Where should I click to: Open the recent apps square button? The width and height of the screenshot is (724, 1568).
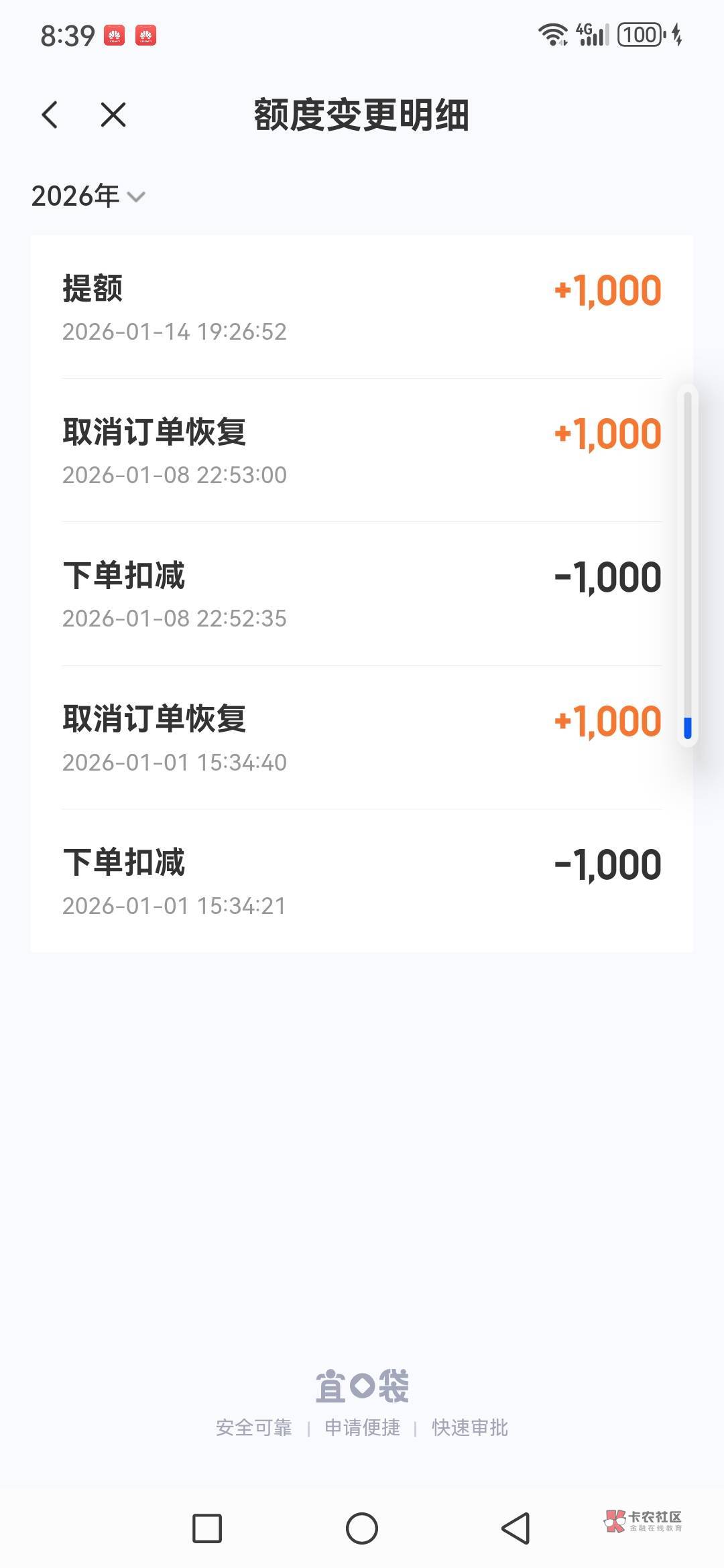(207, 1528)
